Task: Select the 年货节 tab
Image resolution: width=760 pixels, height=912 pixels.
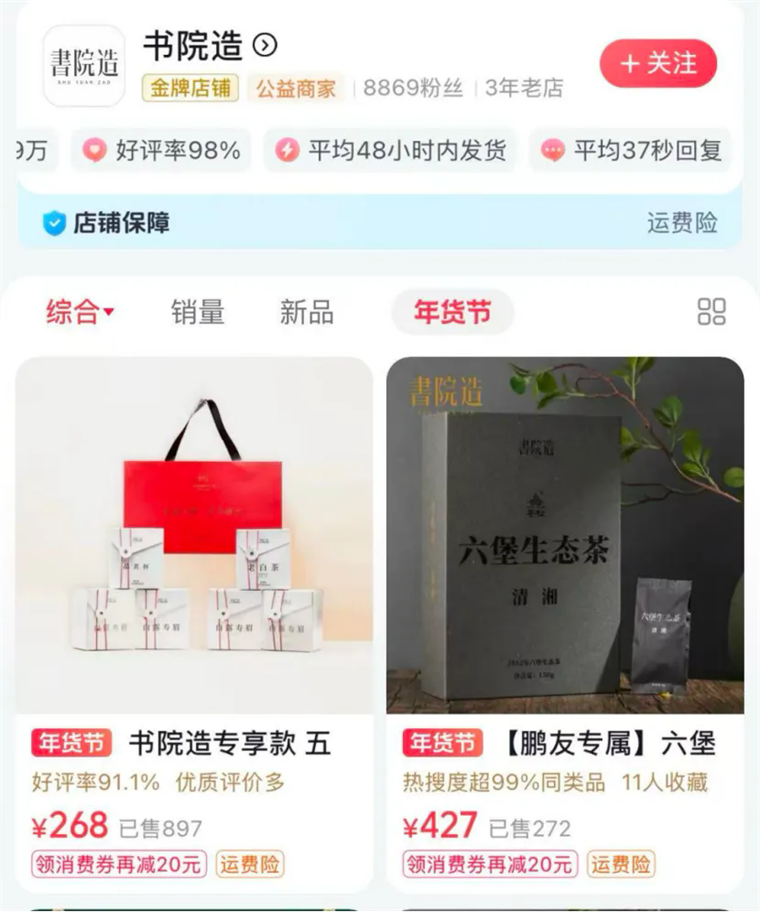Action: tap(452, 312)
